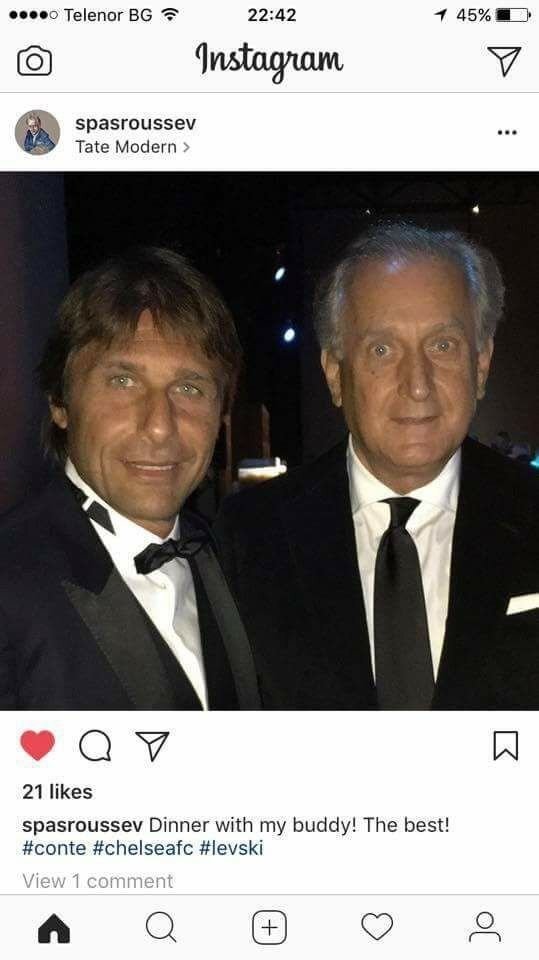
Task: View the 21 likes list
Action: click(58, 792)
